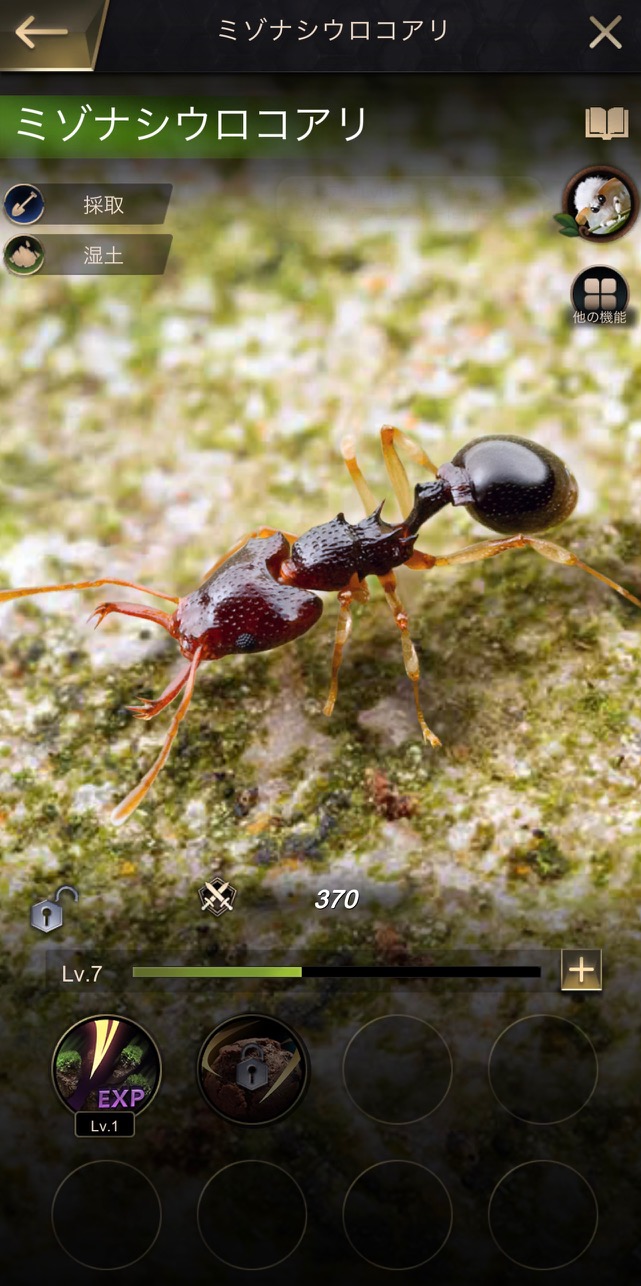Open the encyclopedia book icon

click(x=607, y=124)
